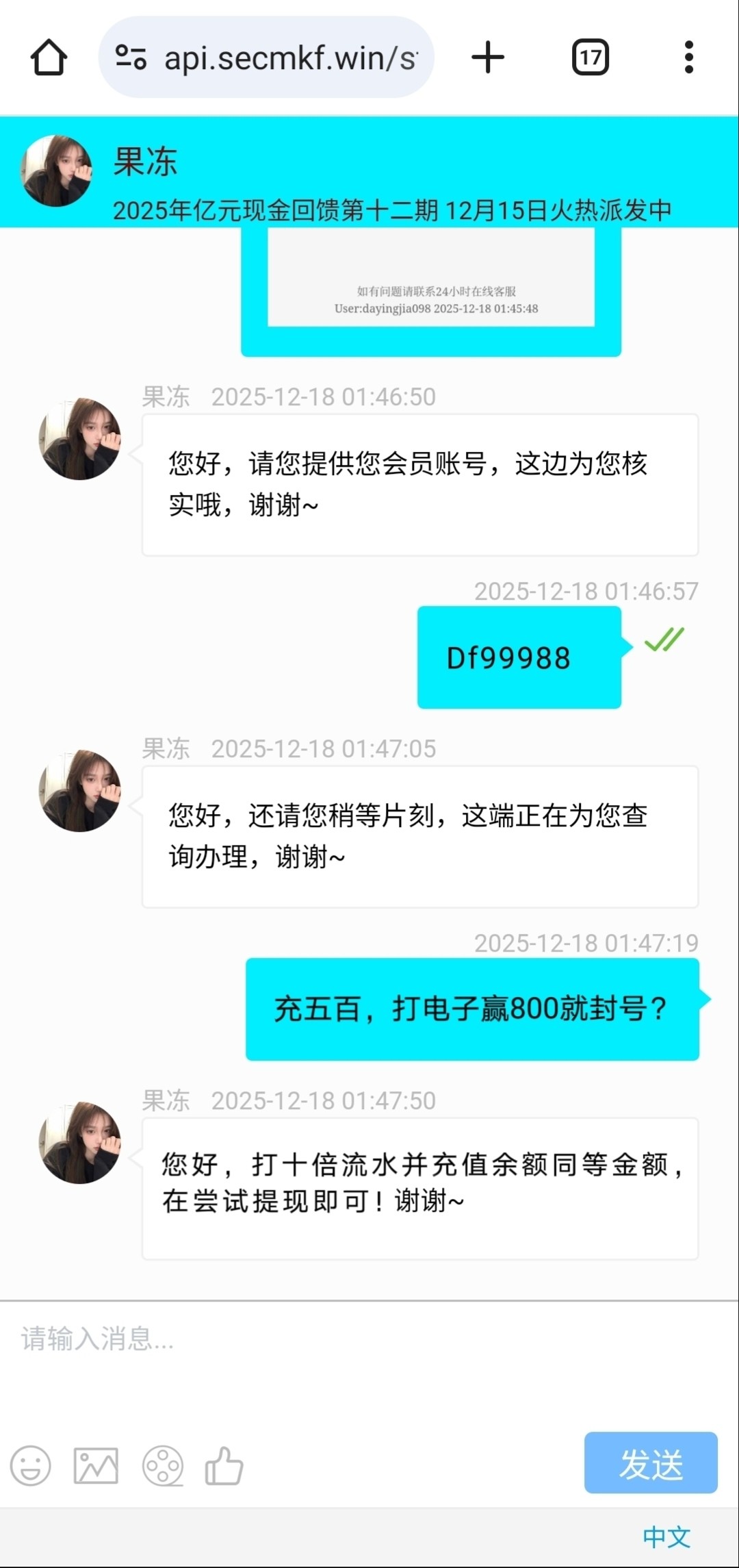Change language via 中文 link

point(666,1537)
